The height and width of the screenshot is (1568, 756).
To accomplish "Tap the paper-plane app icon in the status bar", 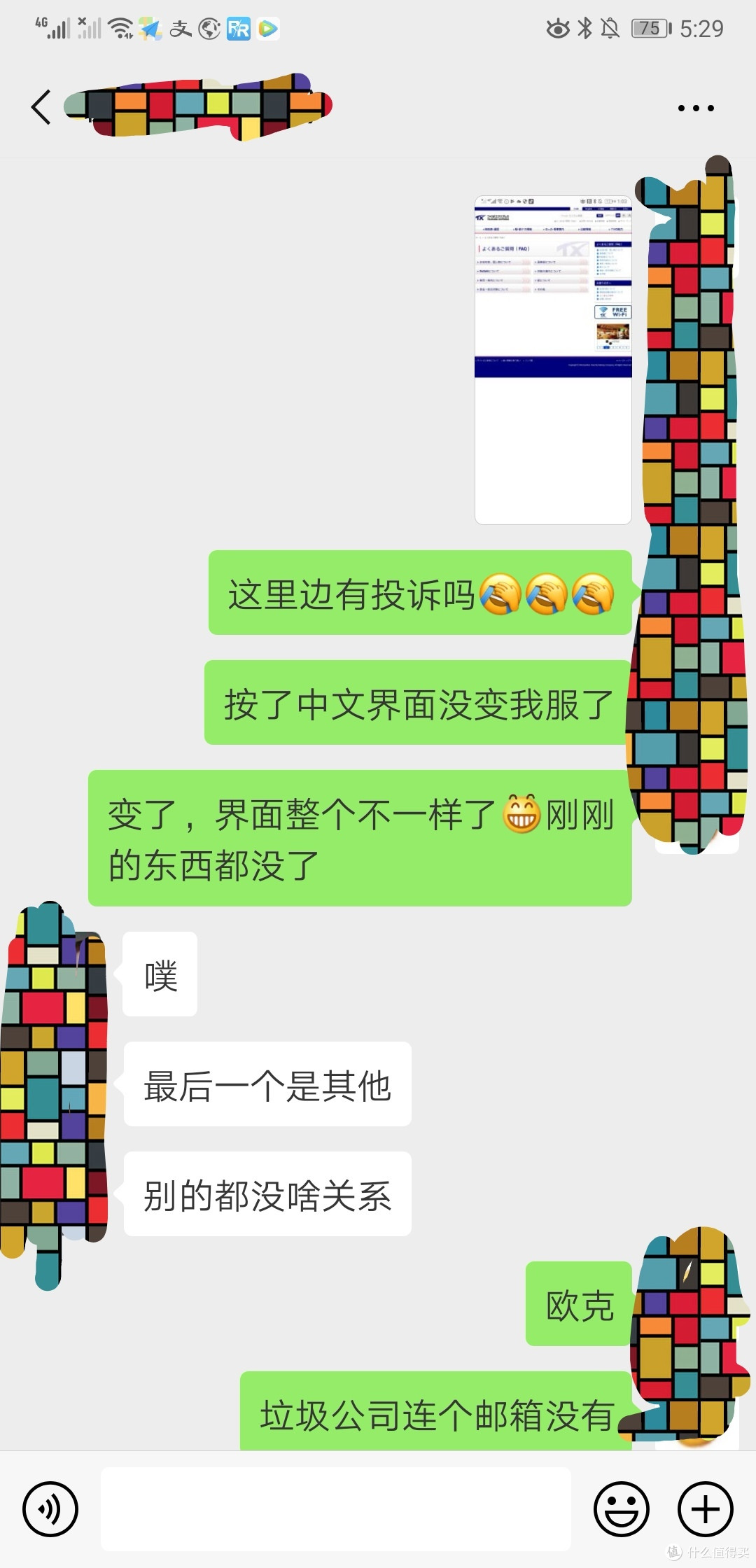I will pyautogui.click(x=149, y=29).
